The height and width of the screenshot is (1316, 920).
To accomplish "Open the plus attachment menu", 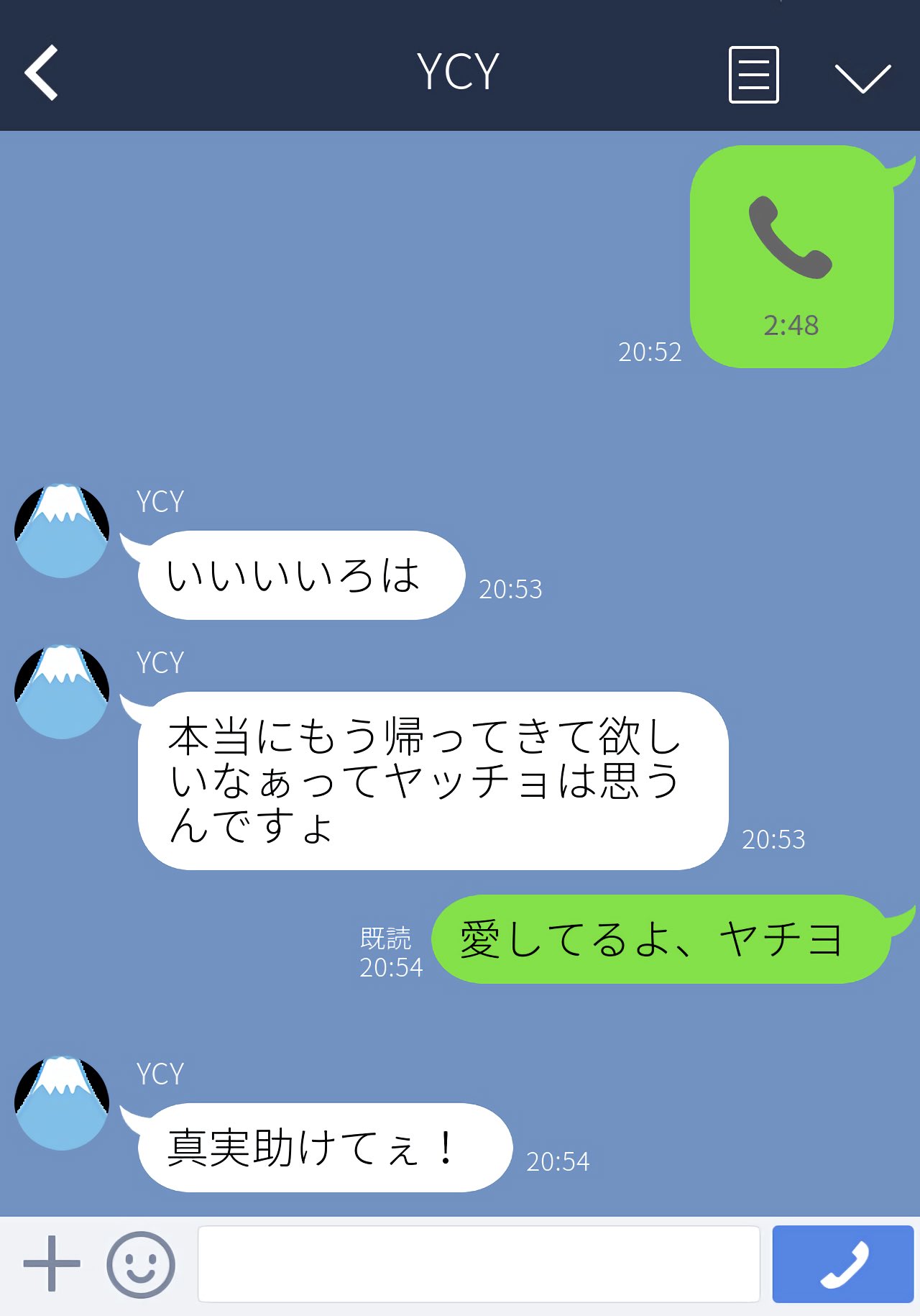I will tap(51, 1264).
